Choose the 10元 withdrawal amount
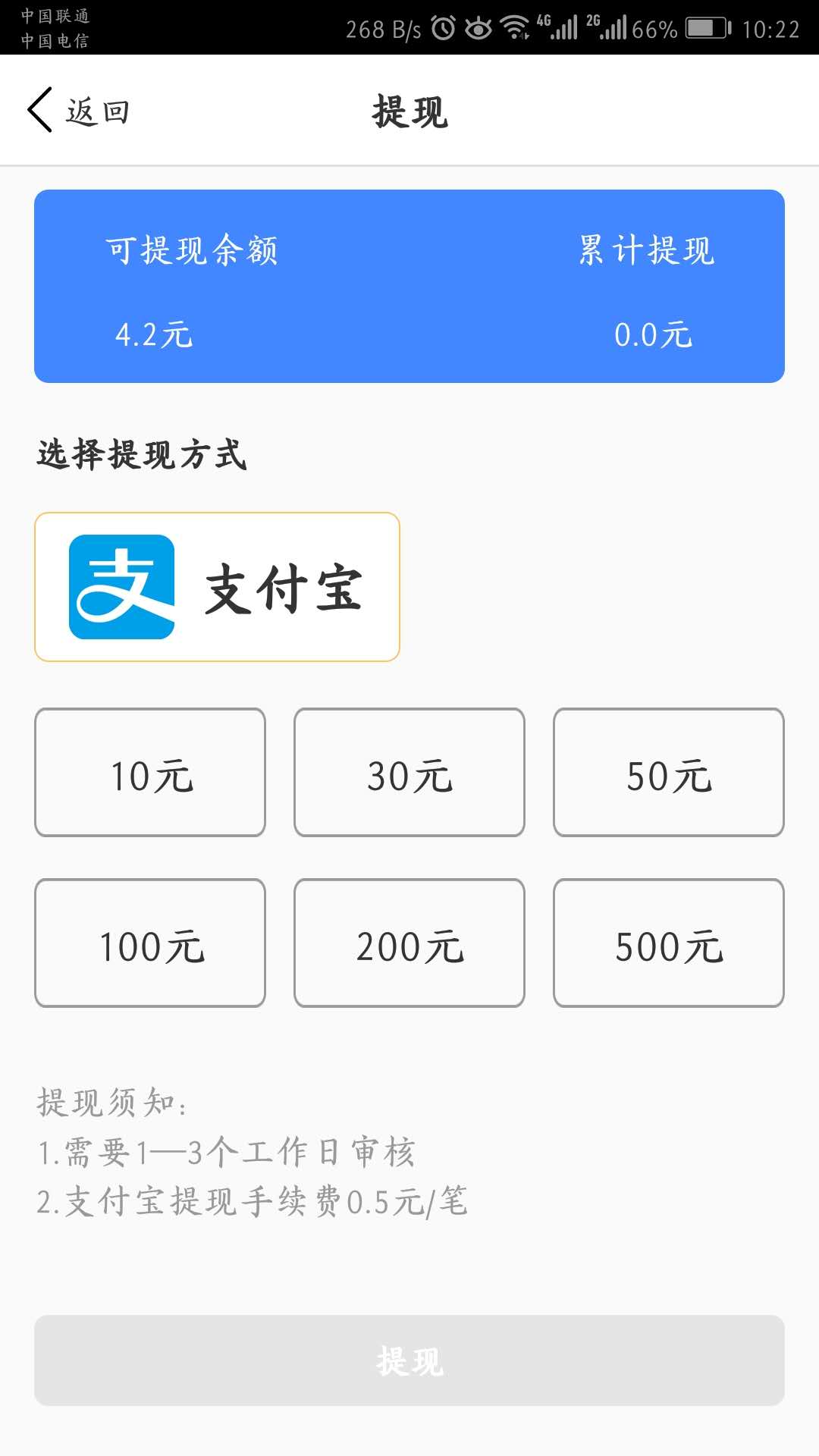 [x=150, y=773]
